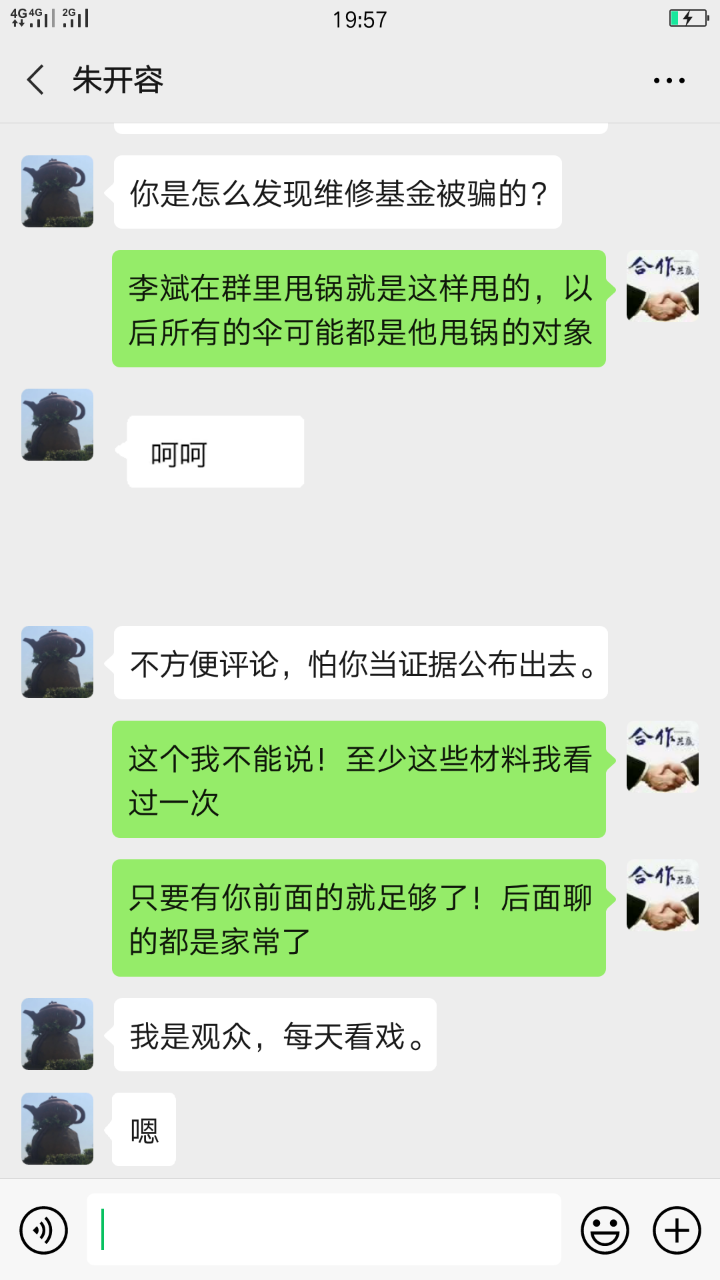Open contact avatar beside 嗯 message
The height and width of the screenshot is (1280, 720).
pos(57,1129)
